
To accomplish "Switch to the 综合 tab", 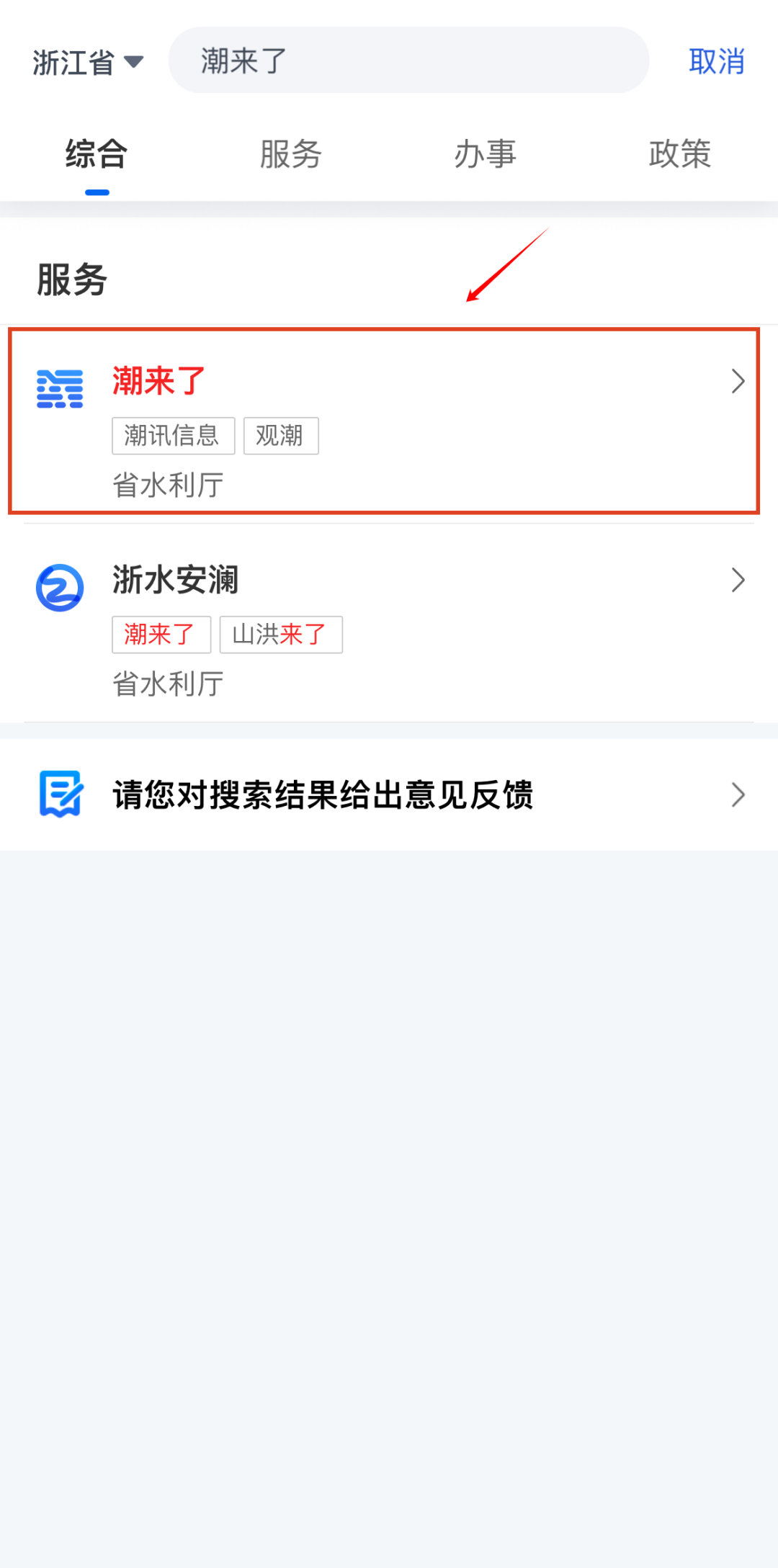I will pyautogui.click(x=97, y=154).
